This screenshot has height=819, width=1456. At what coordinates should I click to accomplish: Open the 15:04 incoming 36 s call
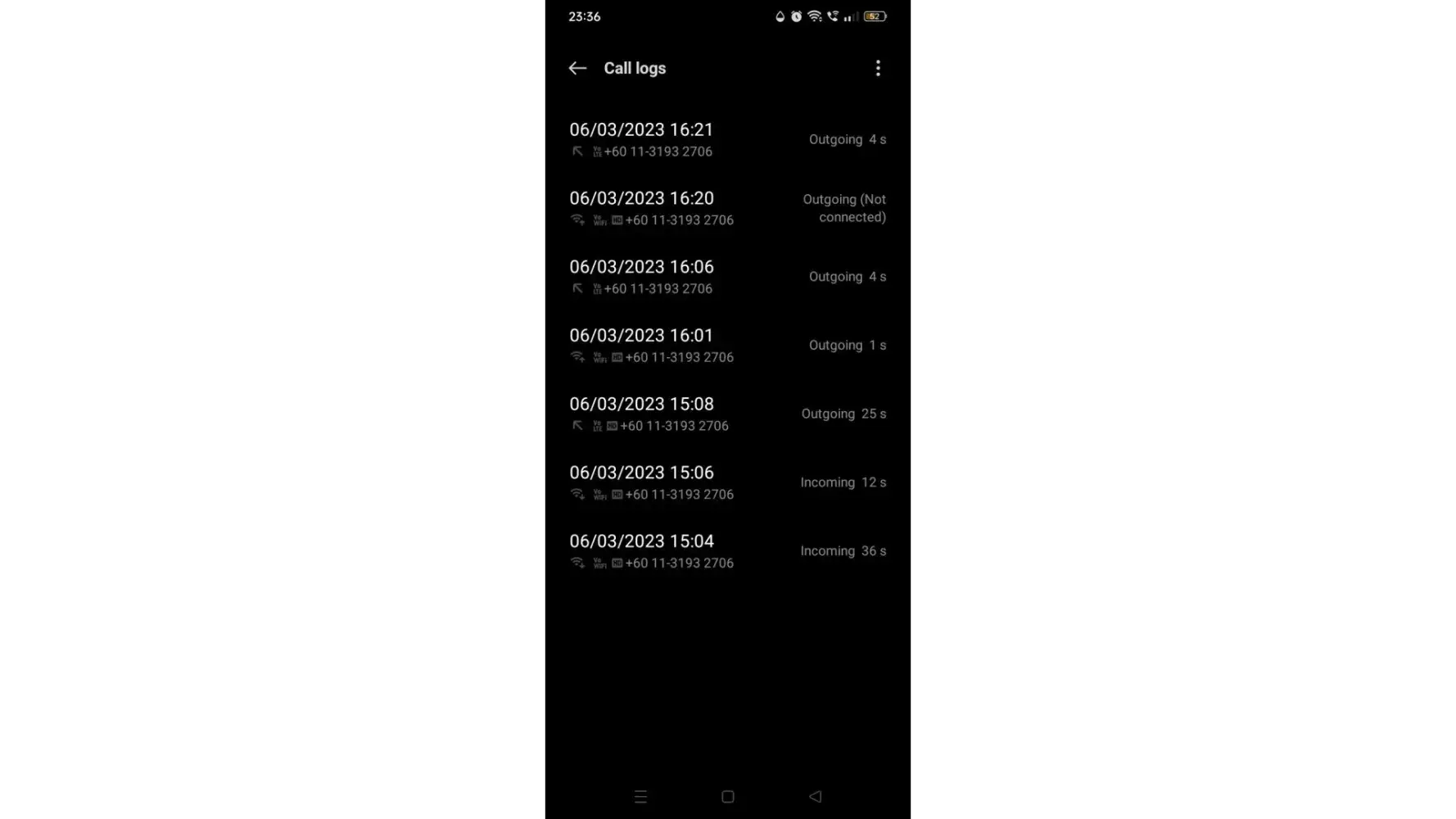(x=727, y=551)
